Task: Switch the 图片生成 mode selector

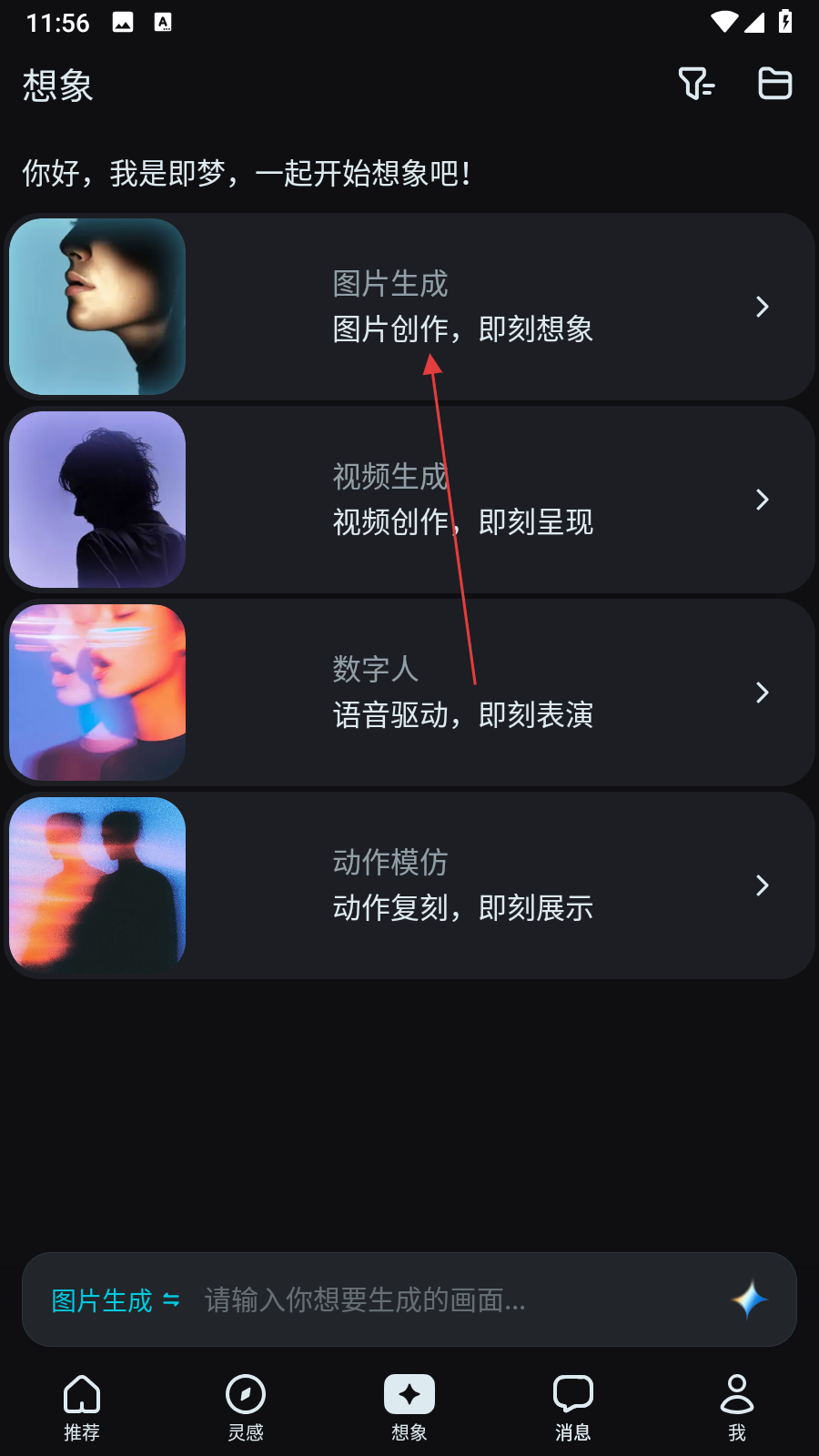Action: coord(116,1300)
